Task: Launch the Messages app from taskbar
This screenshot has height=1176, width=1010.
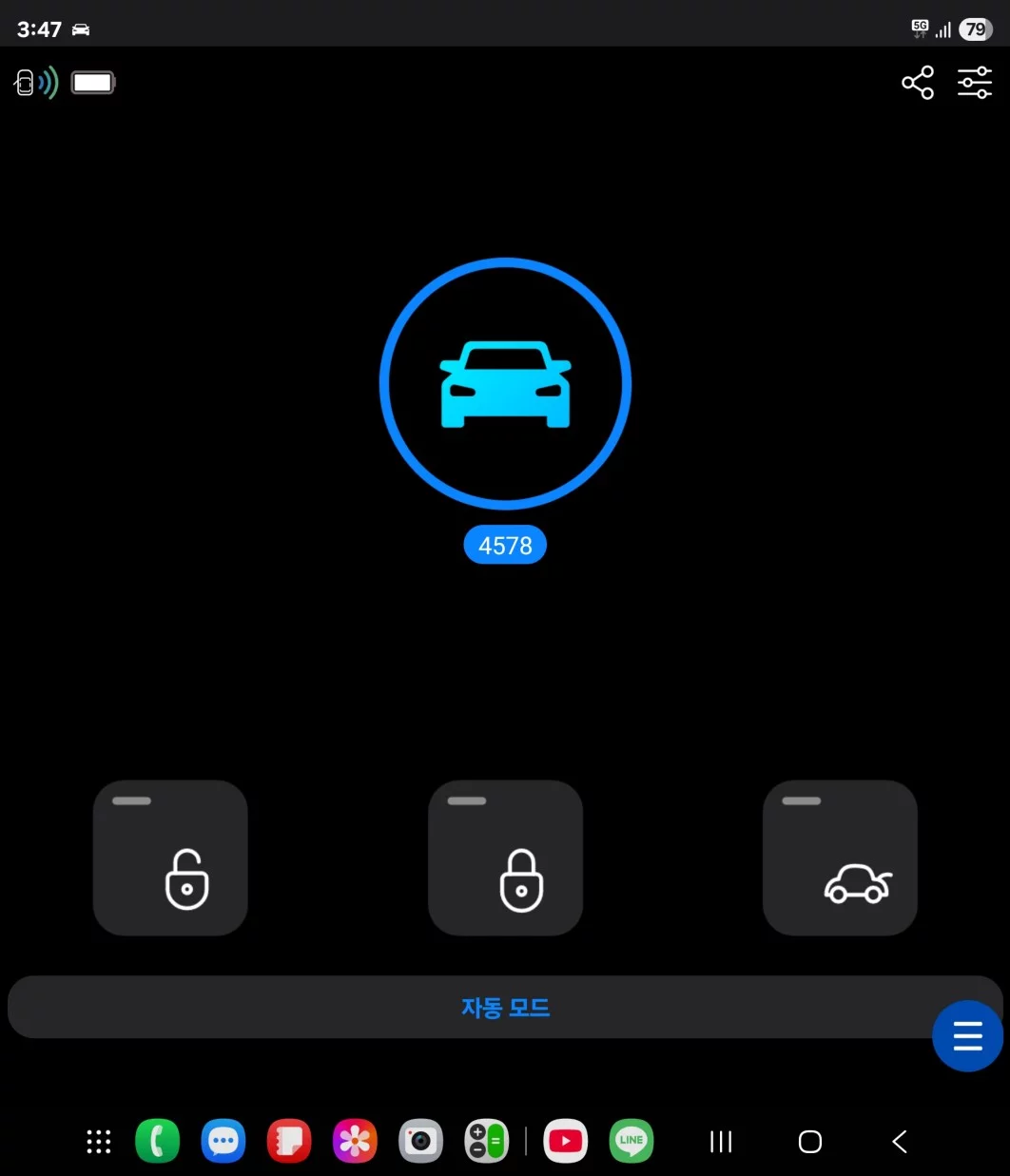Action: click(x=223, y=1142)
